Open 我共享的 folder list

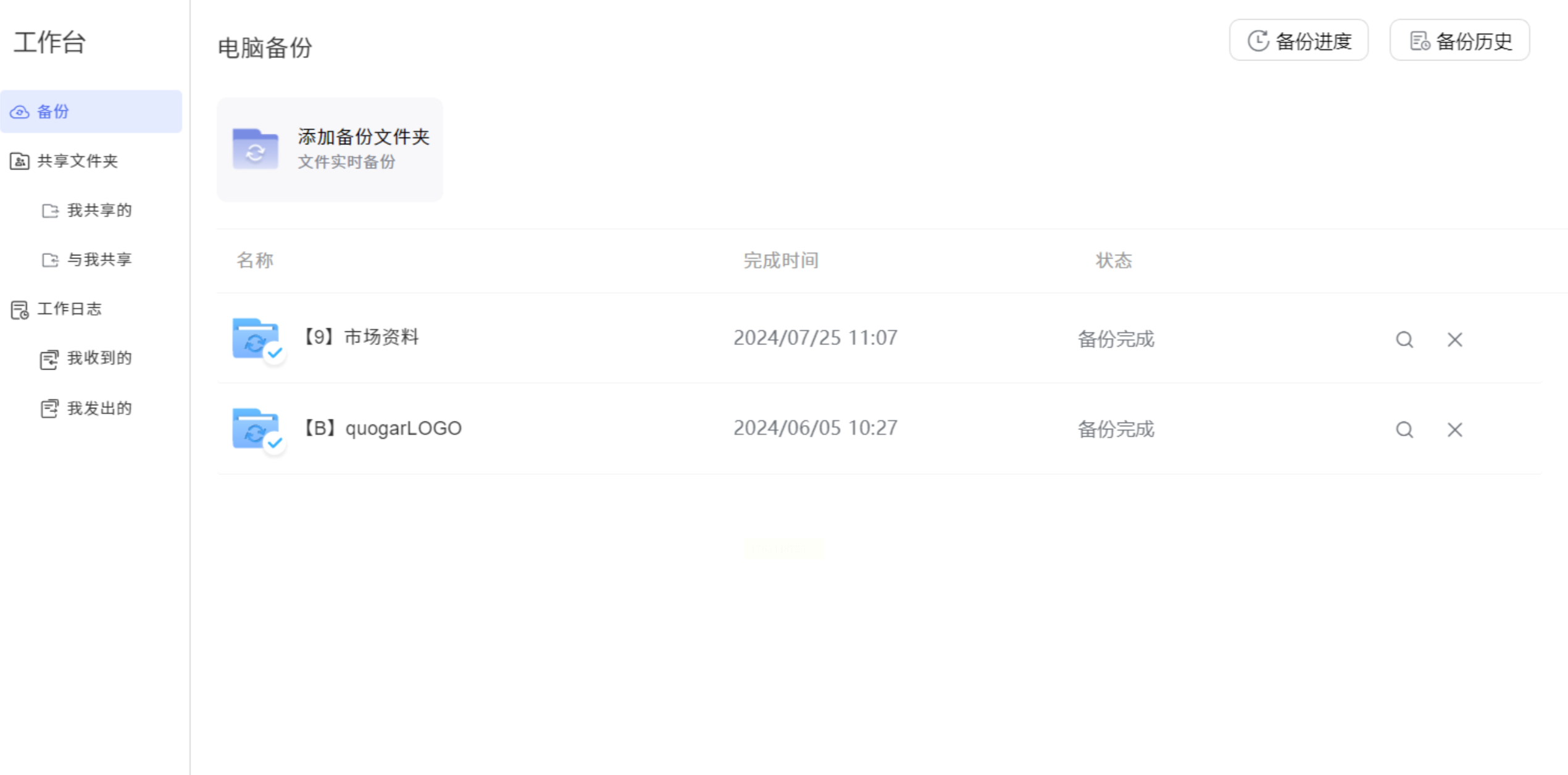click(99, 210)
